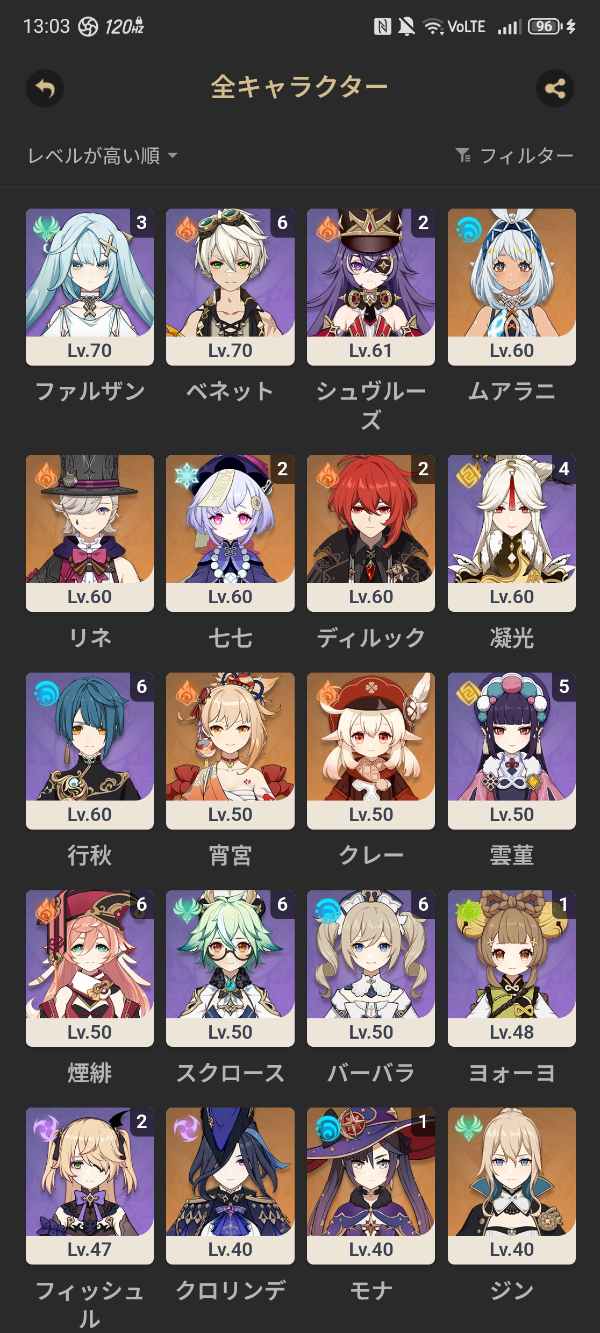Open ムアラニ character card
The image size is (600, 1333).
coord(512,286)
